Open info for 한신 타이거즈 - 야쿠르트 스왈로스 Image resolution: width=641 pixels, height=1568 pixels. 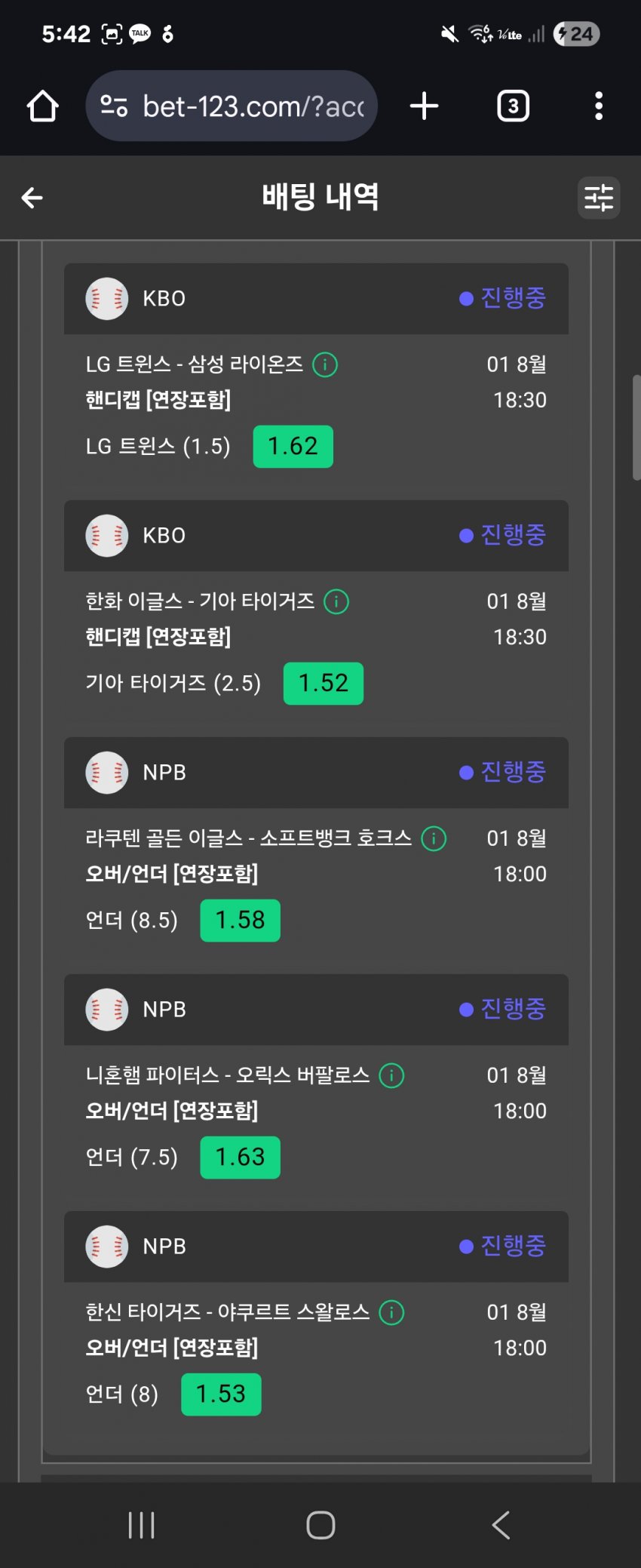pos(391,1312)
